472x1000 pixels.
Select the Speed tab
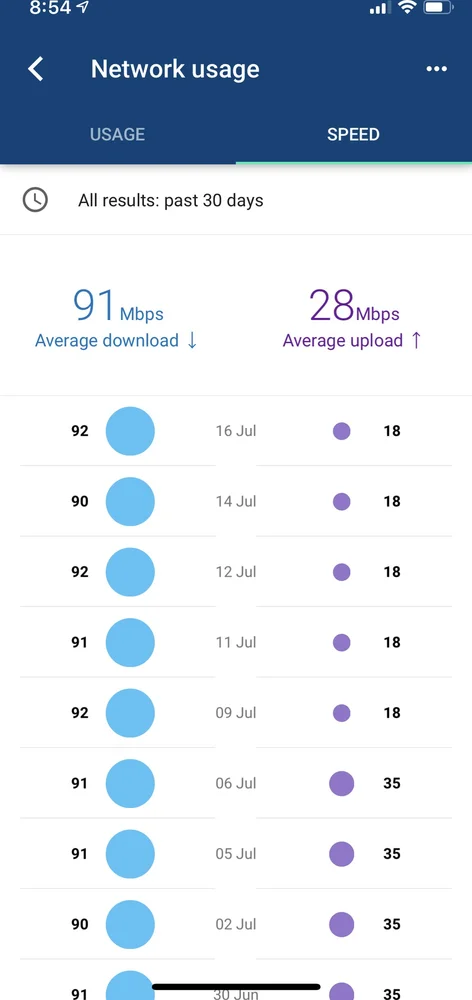(x=353, y=135)
